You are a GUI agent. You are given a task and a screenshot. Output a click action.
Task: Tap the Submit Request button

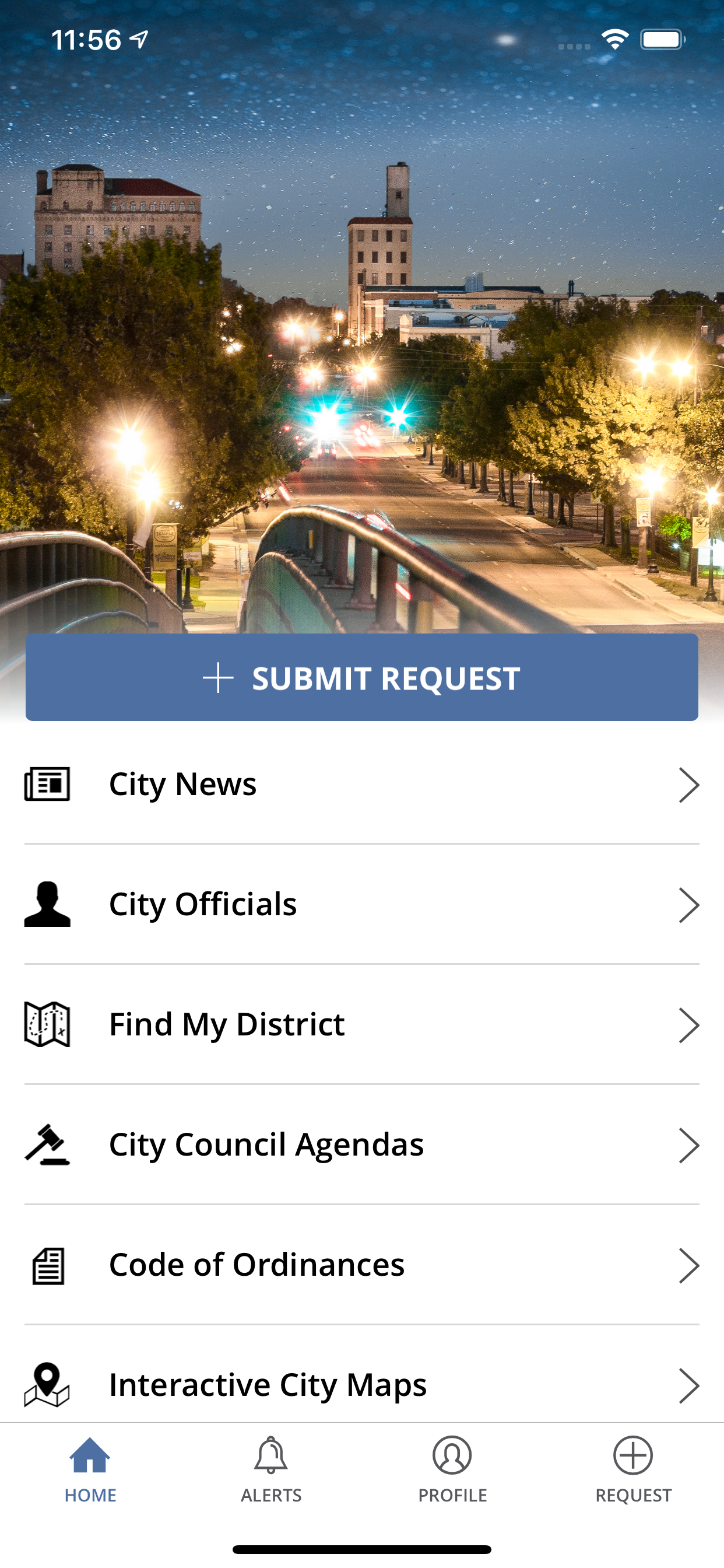[361, 677]
